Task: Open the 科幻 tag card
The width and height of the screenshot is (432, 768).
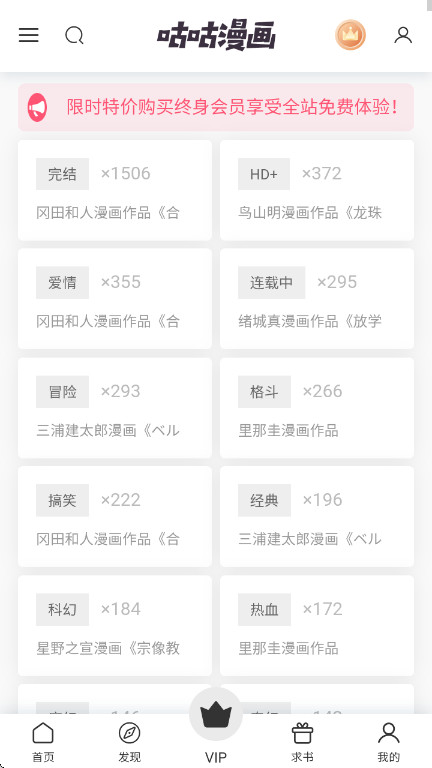Action: coord(115,626)
